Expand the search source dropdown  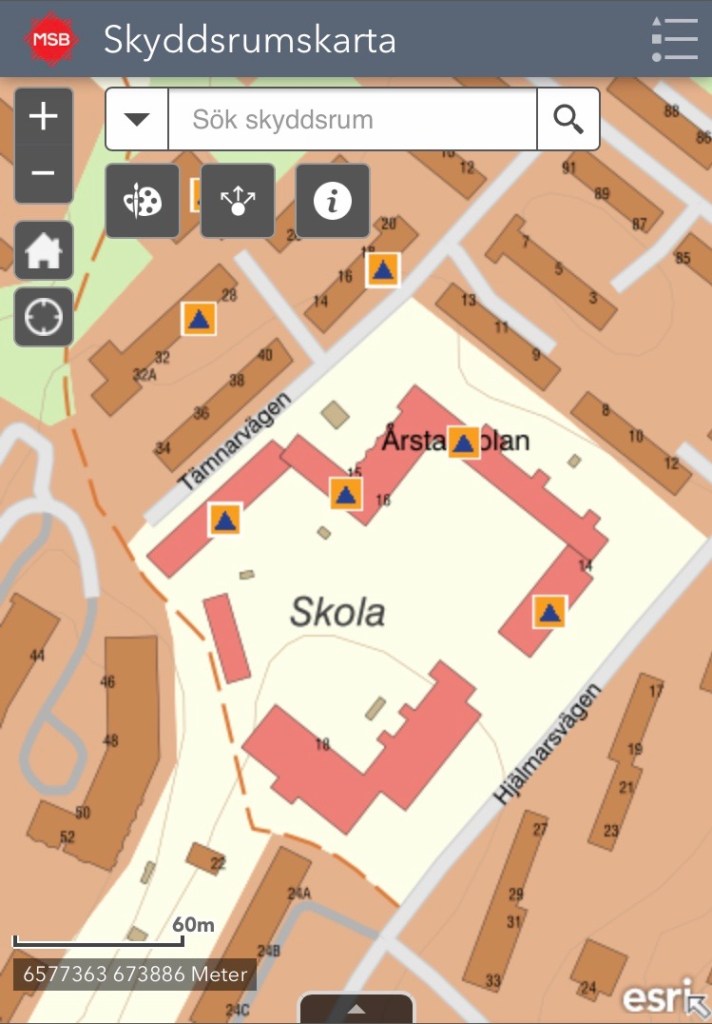coord(137,119)
